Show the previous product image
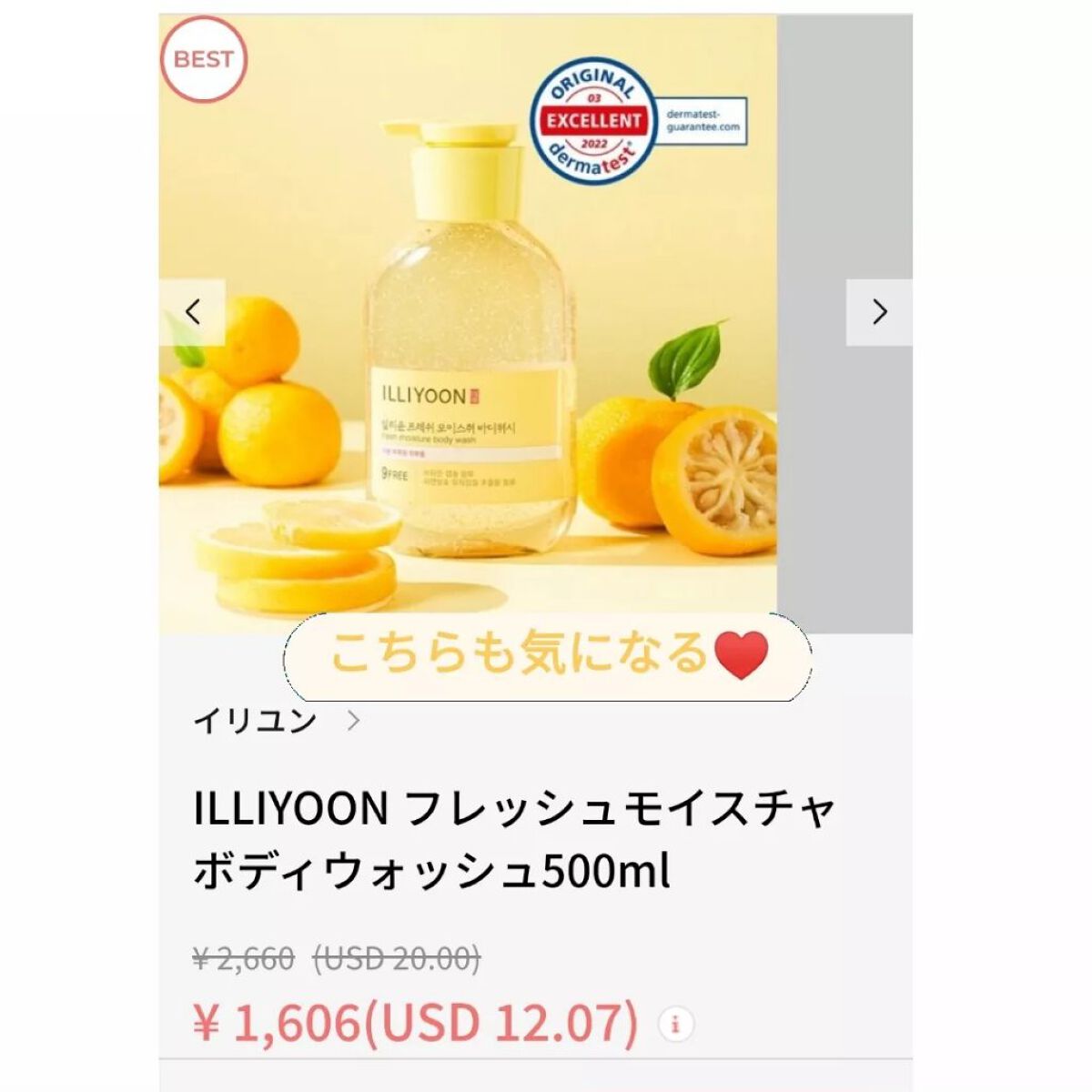 coord(192,312)
